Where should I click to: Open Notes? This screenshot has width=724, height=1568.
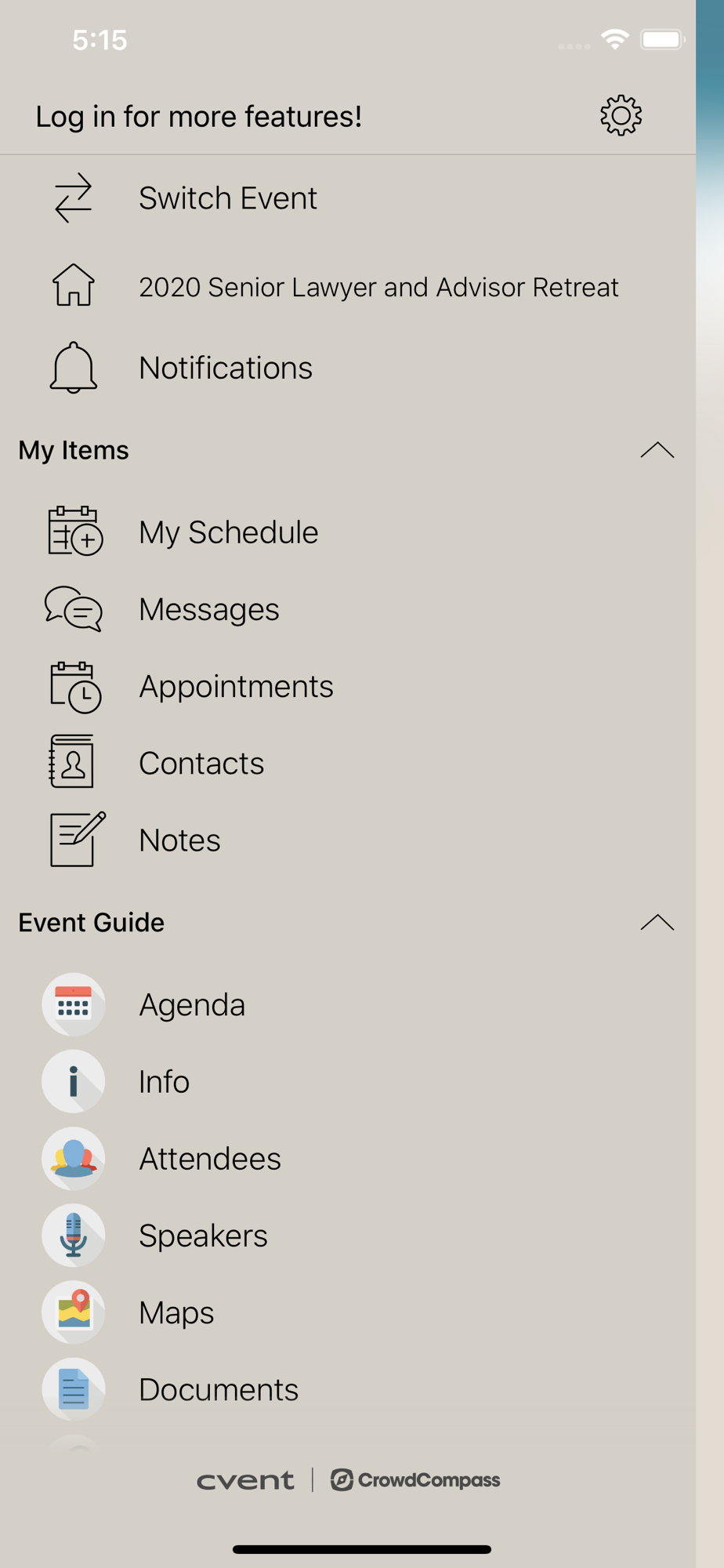[x=348, y=840]
